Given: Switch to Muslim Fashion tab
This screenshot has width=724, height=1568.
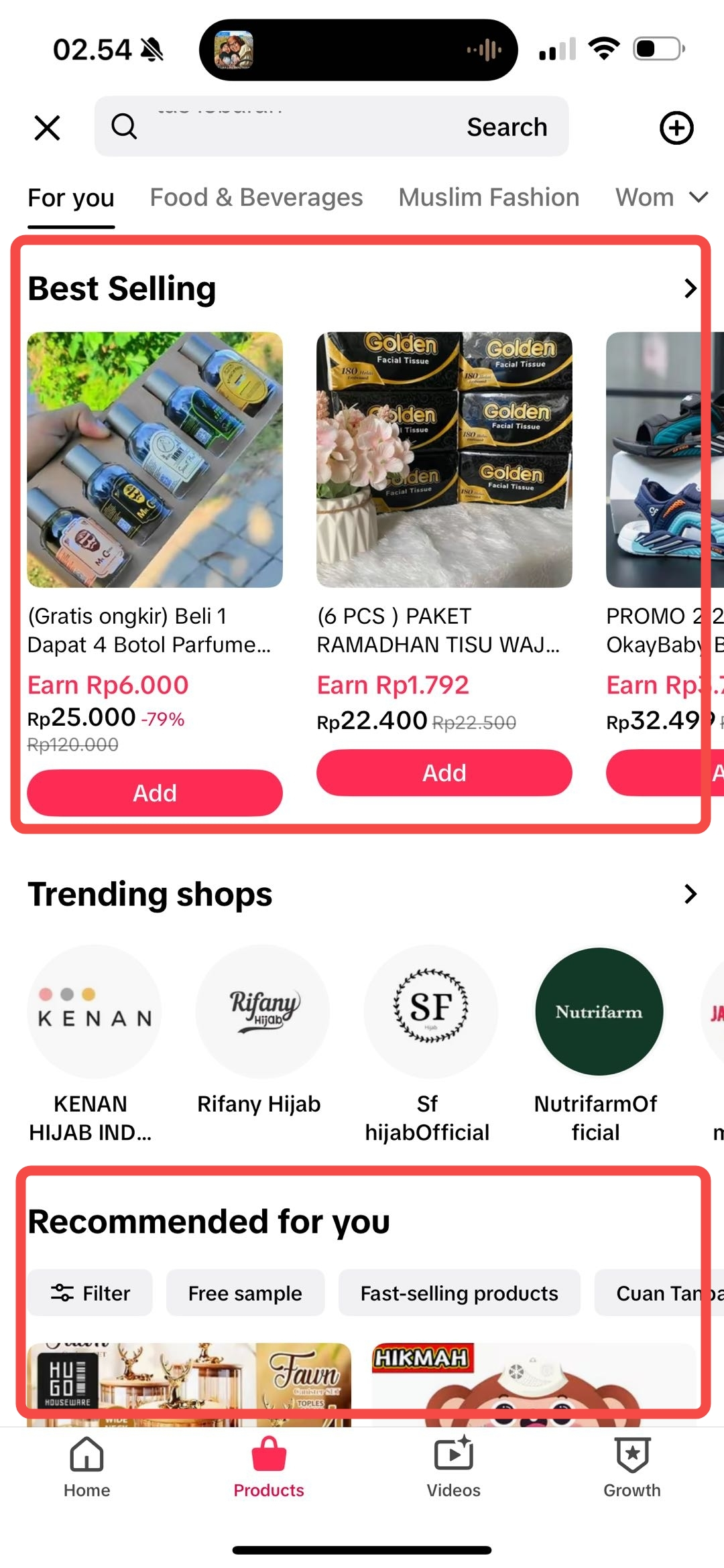Looking at the screenshot, I should [x=489, y=198].
